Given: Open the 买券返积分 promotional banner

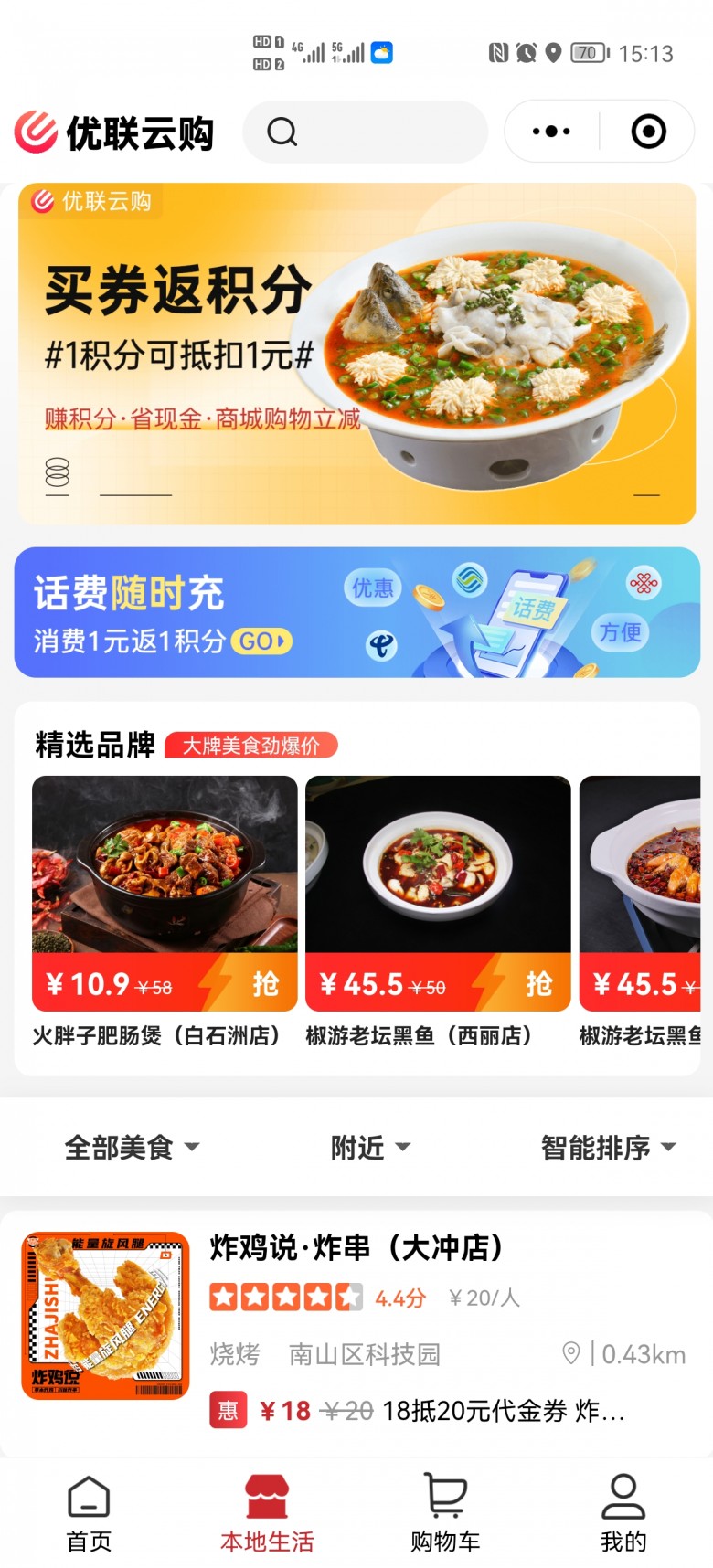Looking at the screenshot, I should (x=356, y=354).
